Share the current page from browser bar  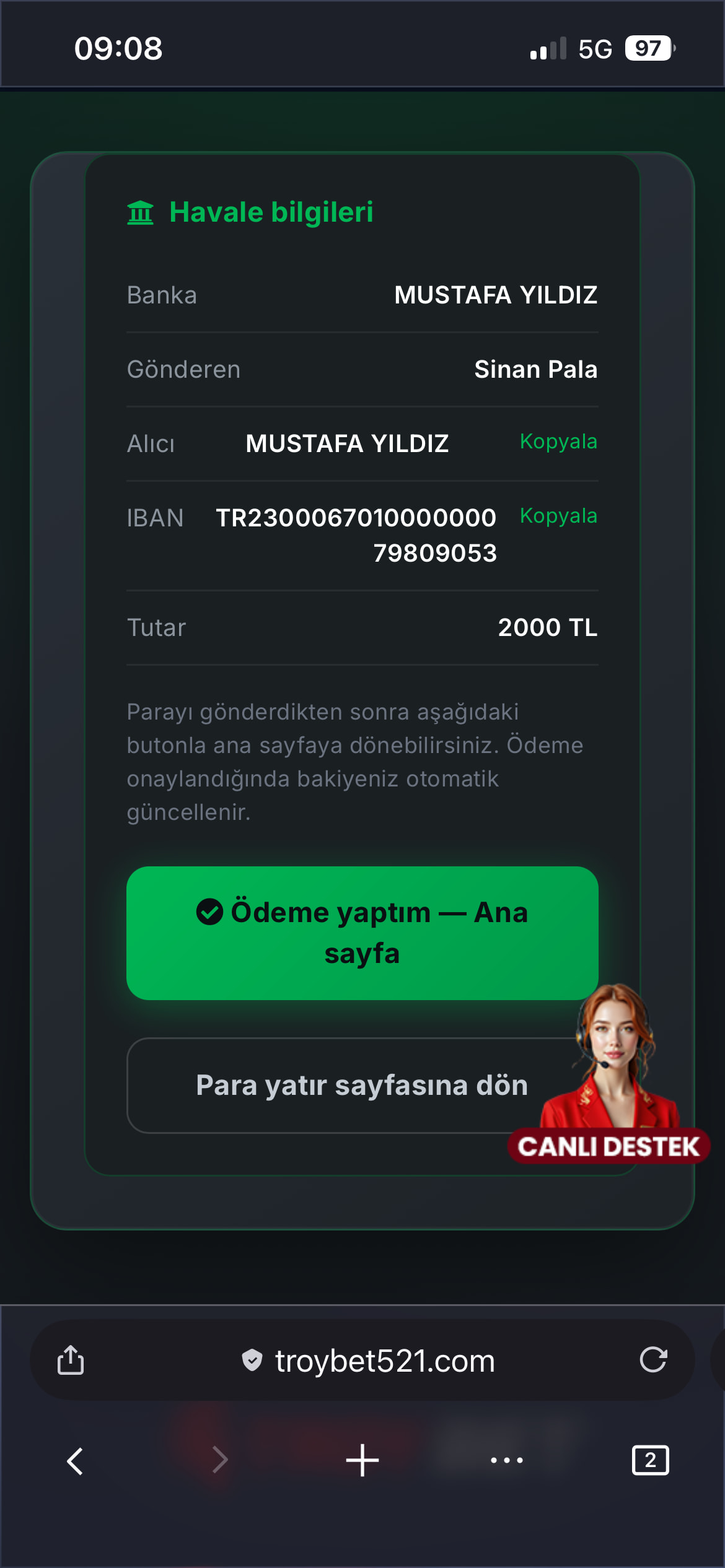71,1361
